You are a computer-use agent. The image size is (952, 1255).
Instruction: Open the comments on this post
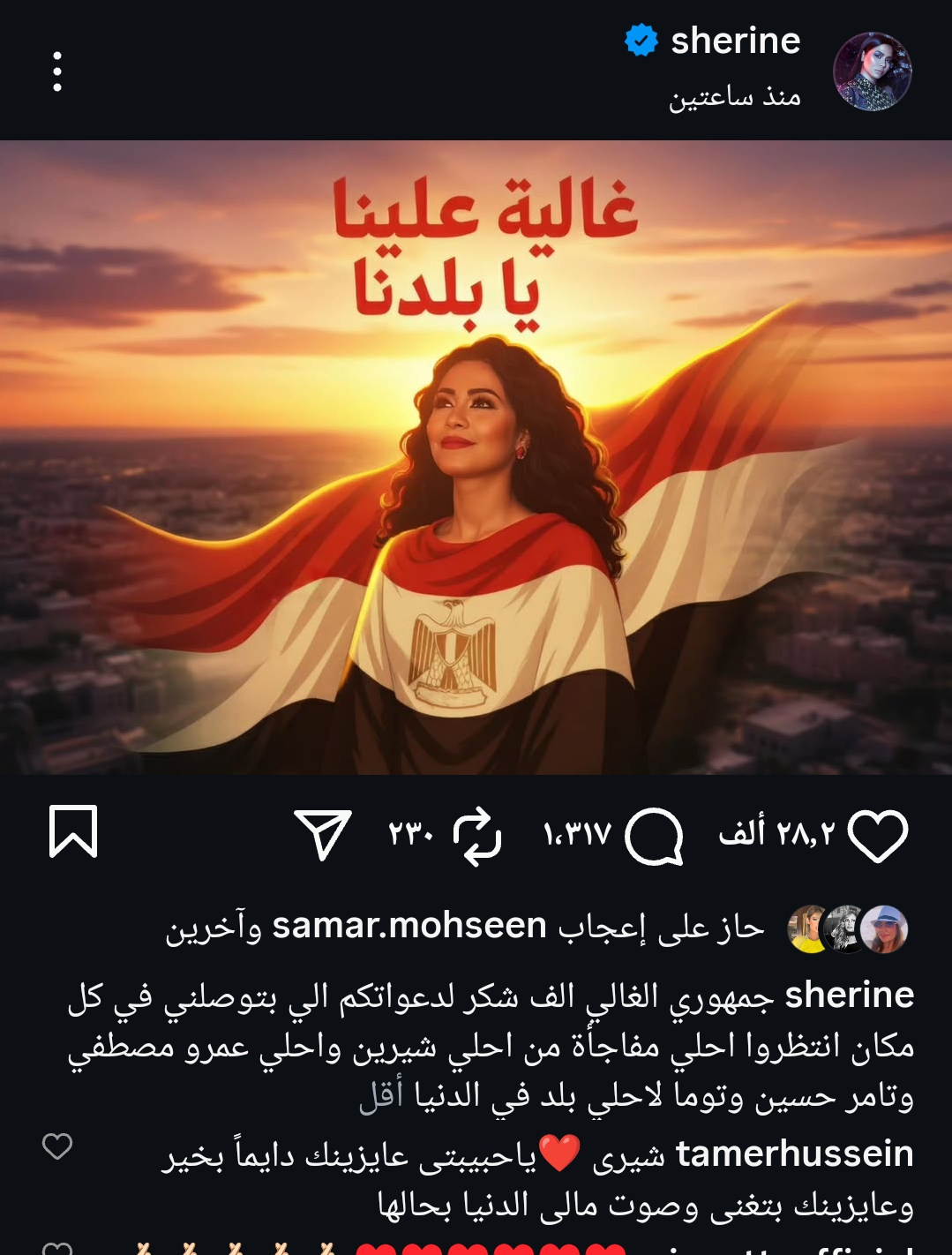click(654, 835)
